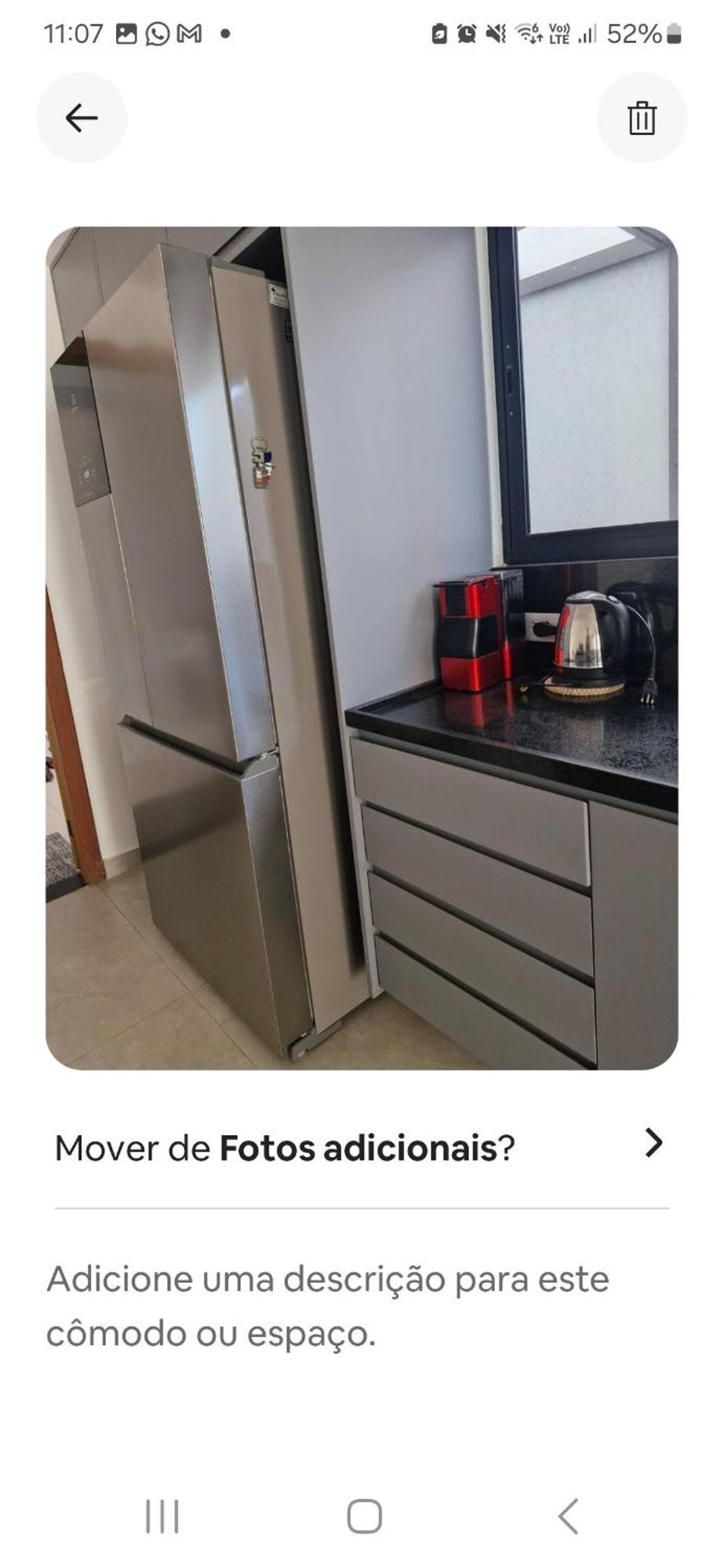Delete this photo with the trash icon
724x1568 pixels.
pyautogui.click(x=641, y=118)
